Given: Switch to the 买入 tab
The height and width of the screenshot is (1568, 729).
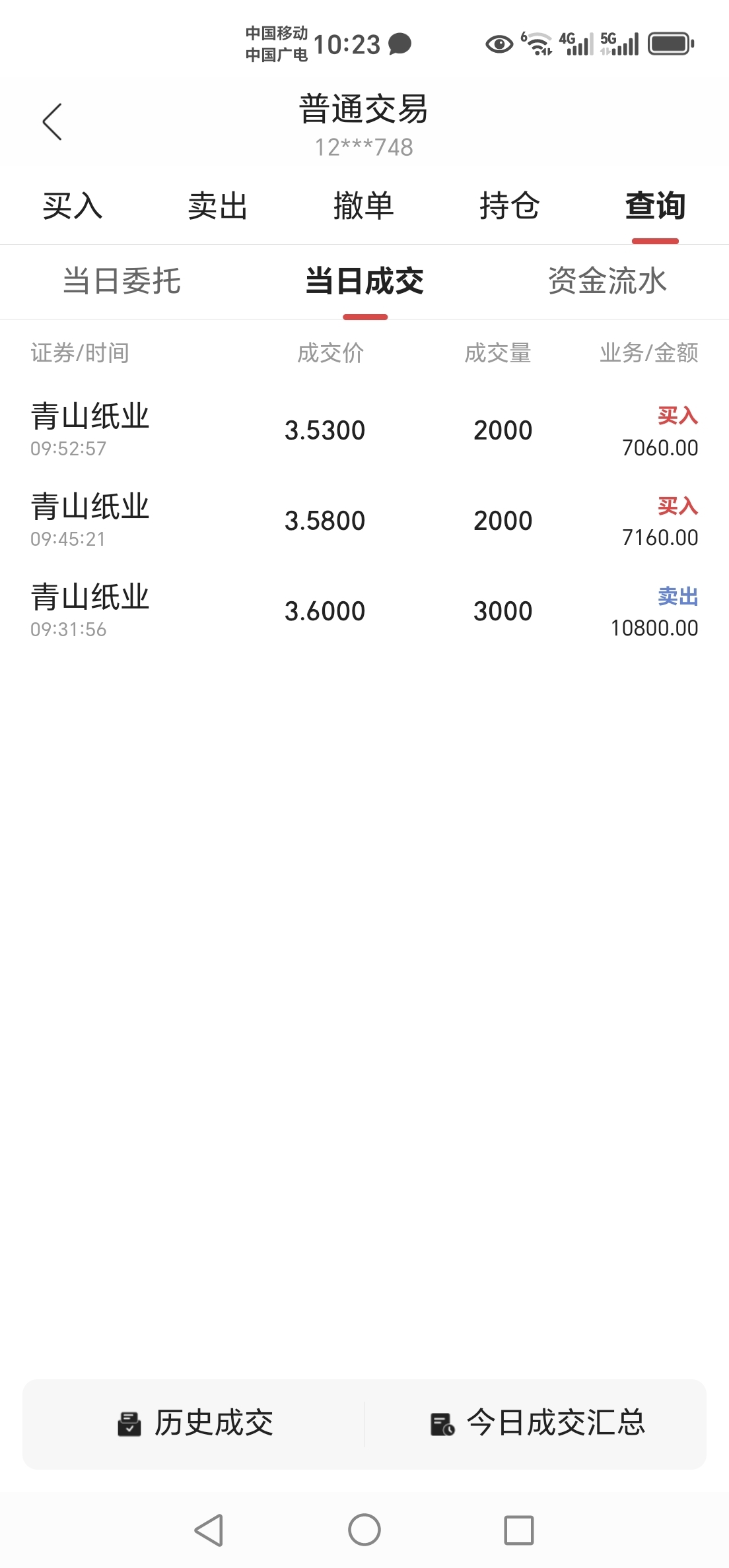Looking at the screenshot, I should coord(73,206).
